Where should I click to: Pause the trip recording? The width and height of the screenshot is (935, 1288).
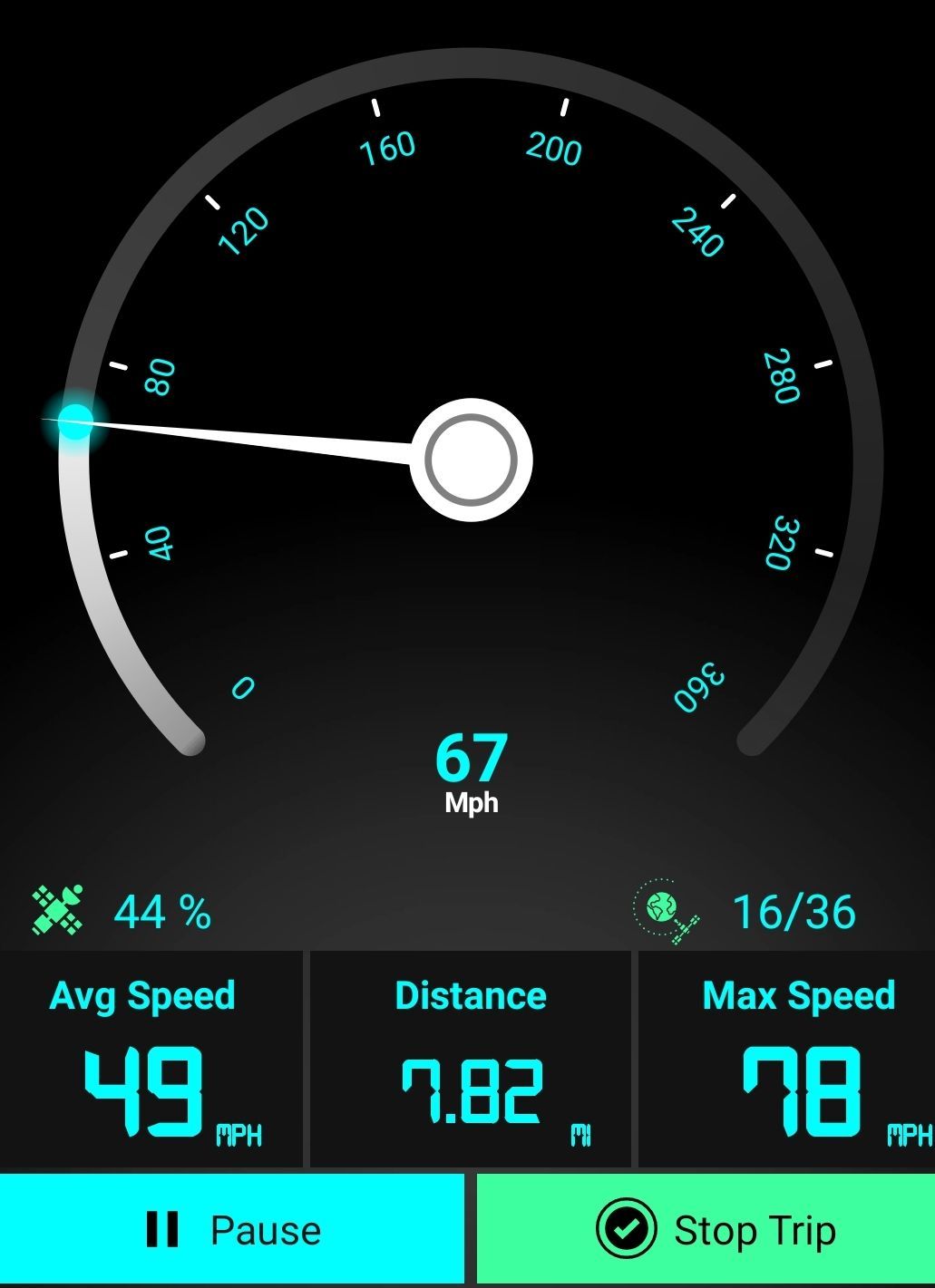click(x=232, y=1230)
